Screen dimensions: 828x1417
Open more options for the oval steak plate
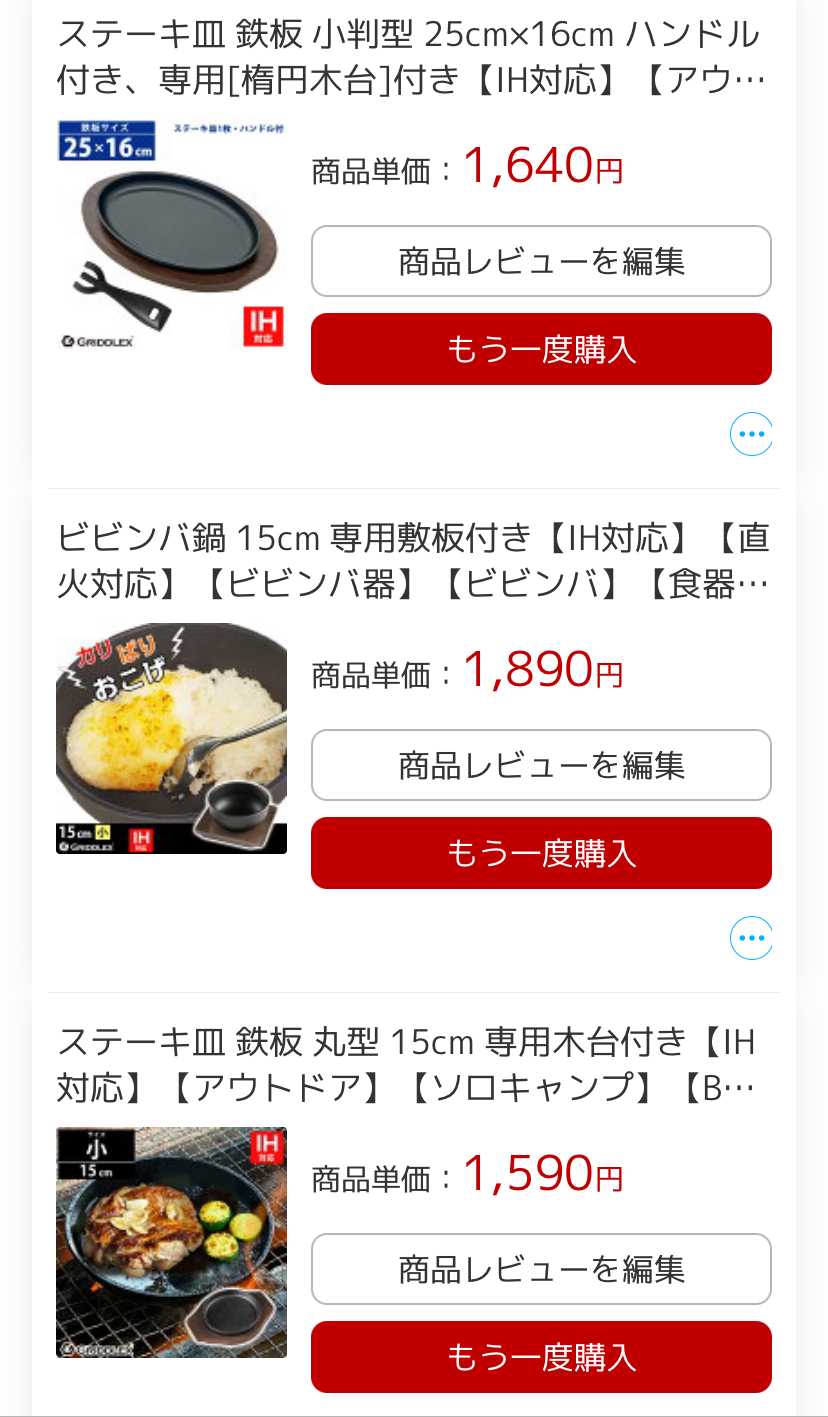point(750,434)
